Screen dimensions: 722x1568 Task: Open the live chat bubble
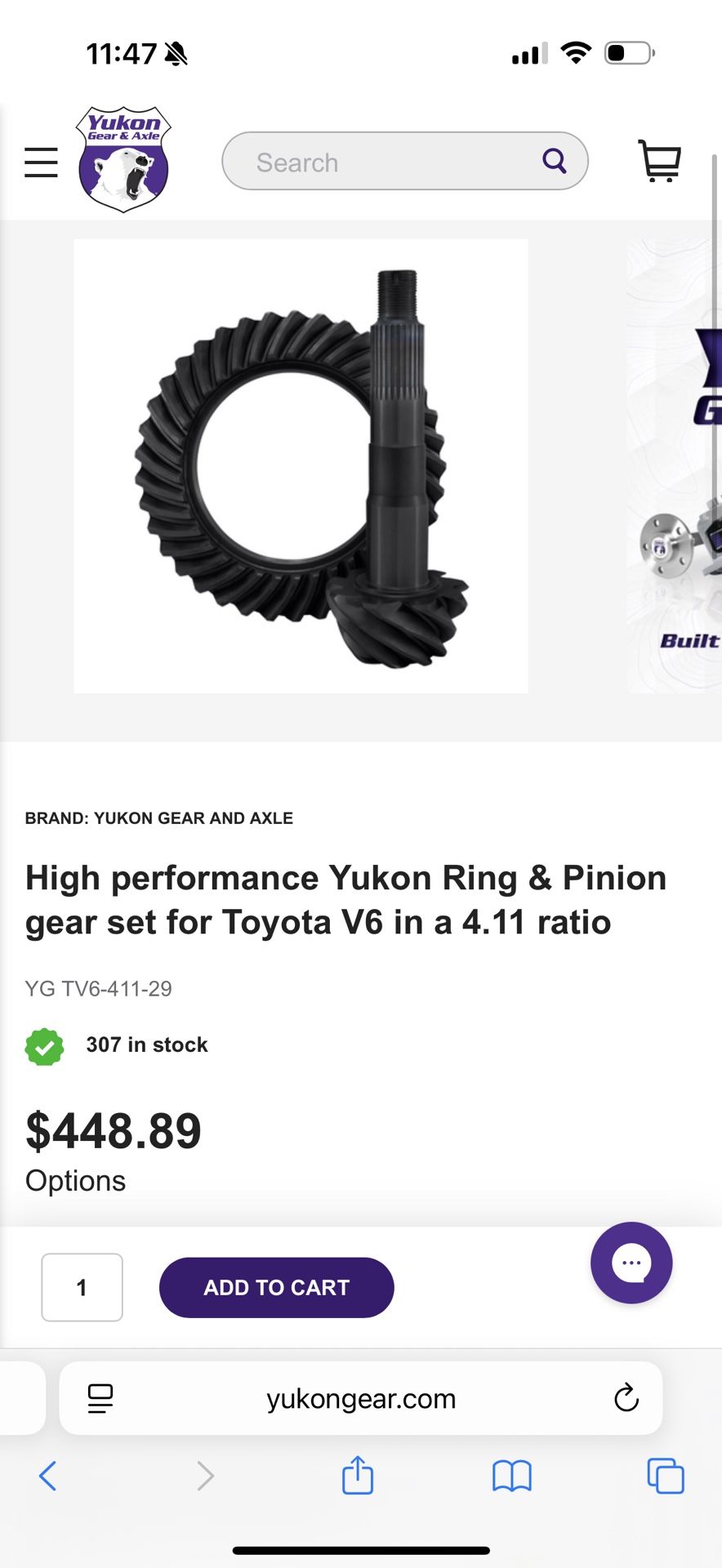pos(631,1263)
